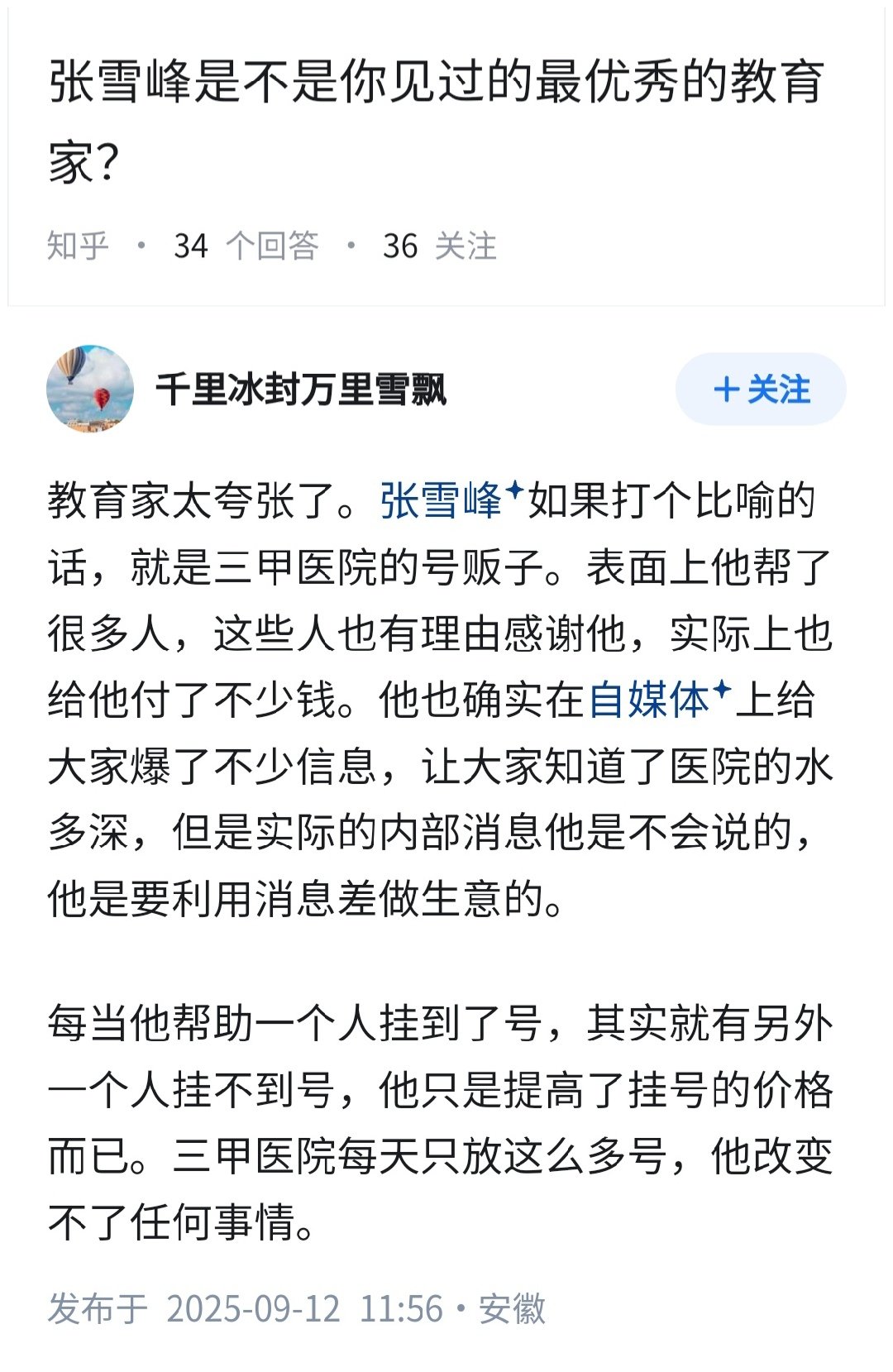Open the 张雪峰 keyword link
This screenshot has height=1372, width=893.
442,502
